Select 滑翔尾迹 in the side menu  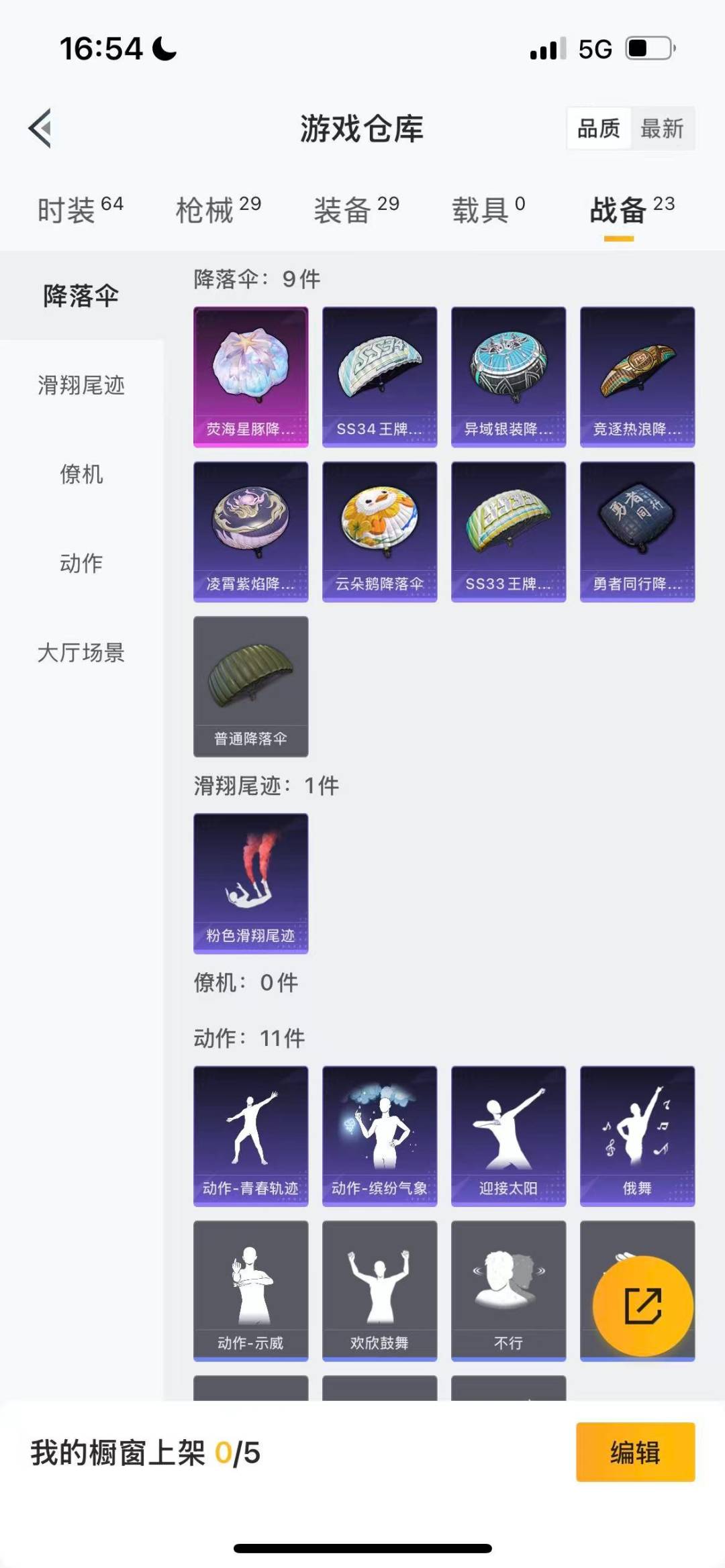(x=81, y=385)
